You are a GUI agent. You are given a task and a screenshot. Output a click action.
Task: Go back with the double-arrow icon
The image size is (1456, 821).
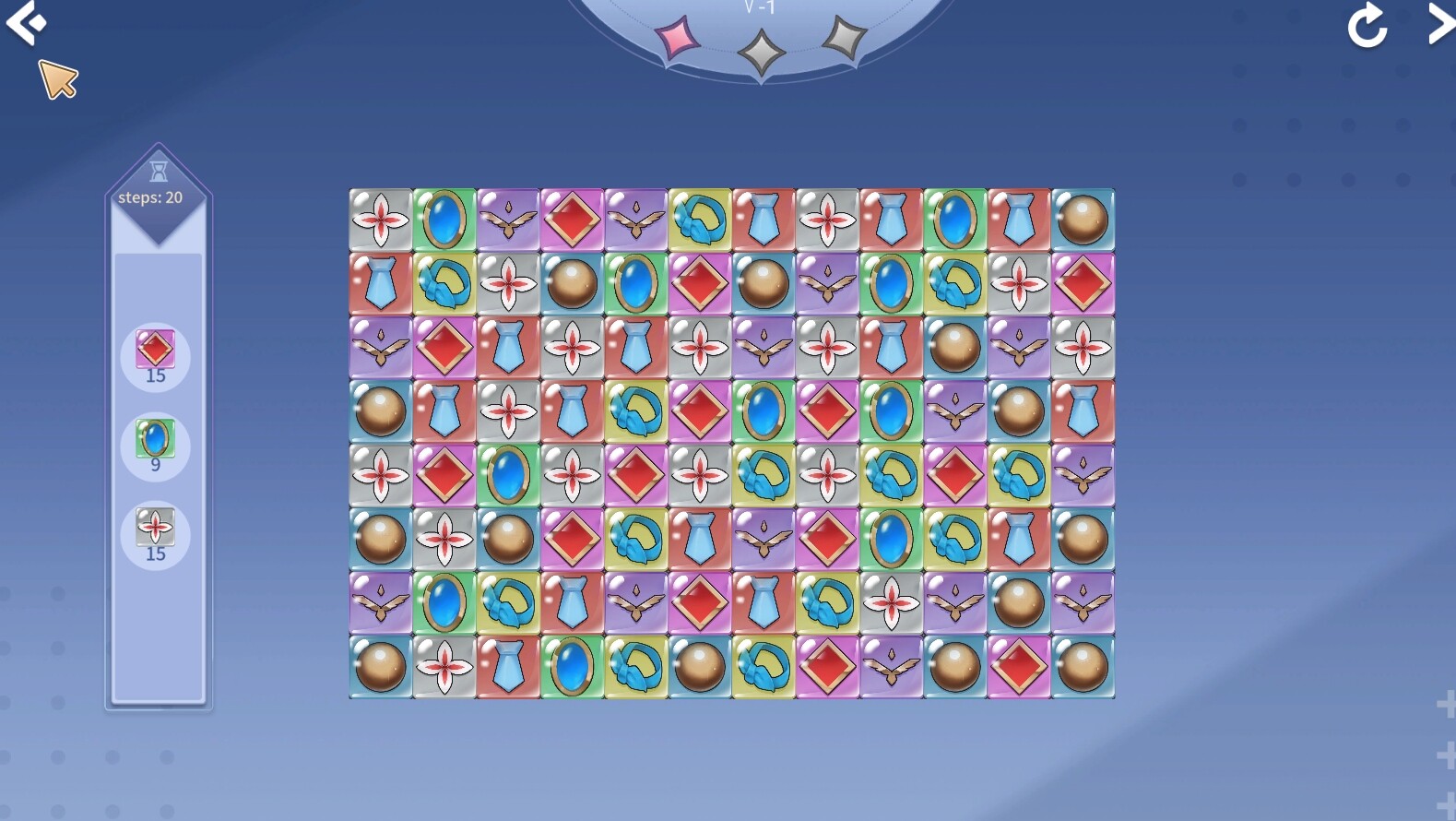26,22
